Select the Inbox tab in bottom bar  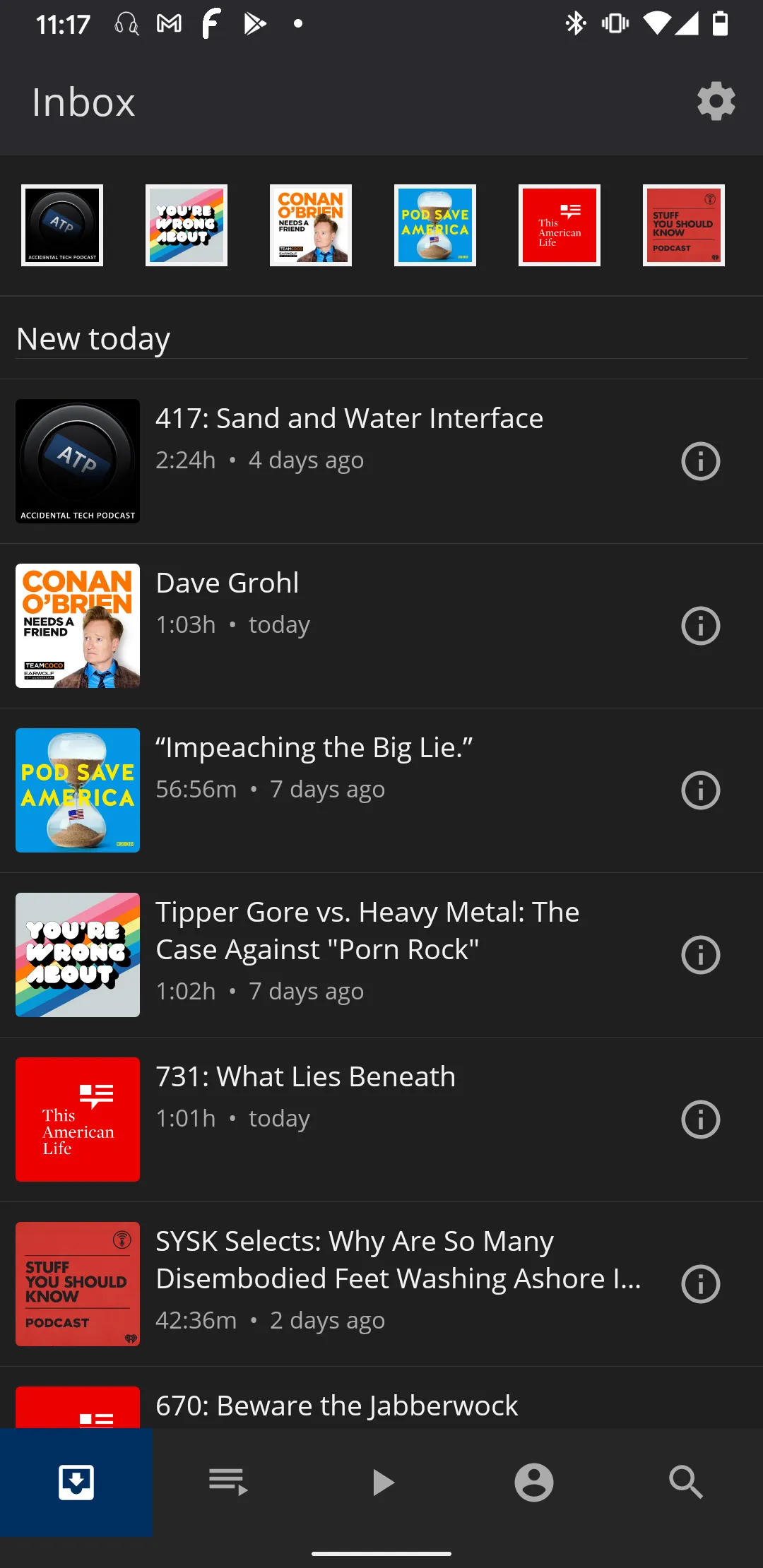76,1482
